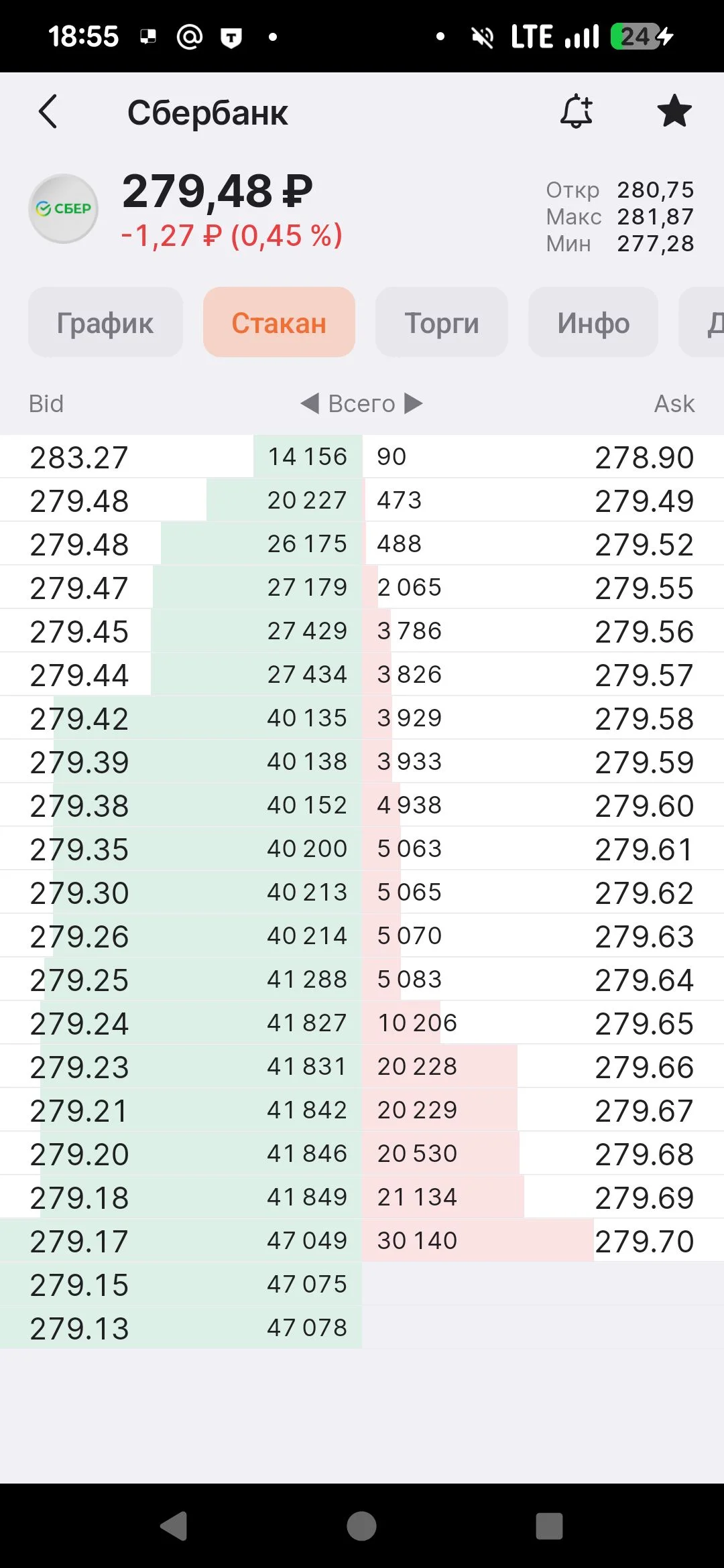
Task: Select the Стакан tab
Action: click(279, 322)
